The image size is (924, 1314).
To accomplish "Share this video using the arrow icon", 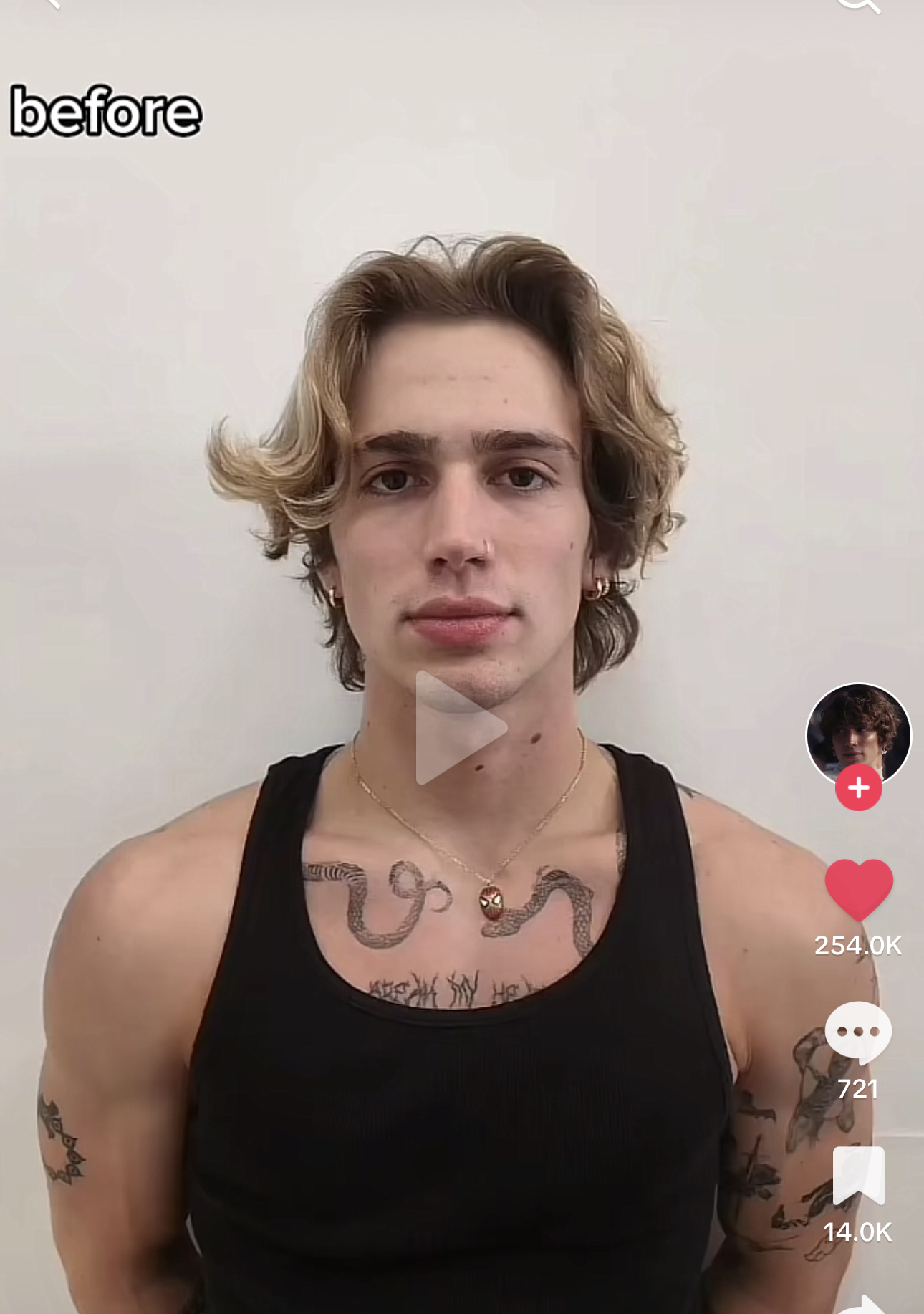I will coord(863,1304).
